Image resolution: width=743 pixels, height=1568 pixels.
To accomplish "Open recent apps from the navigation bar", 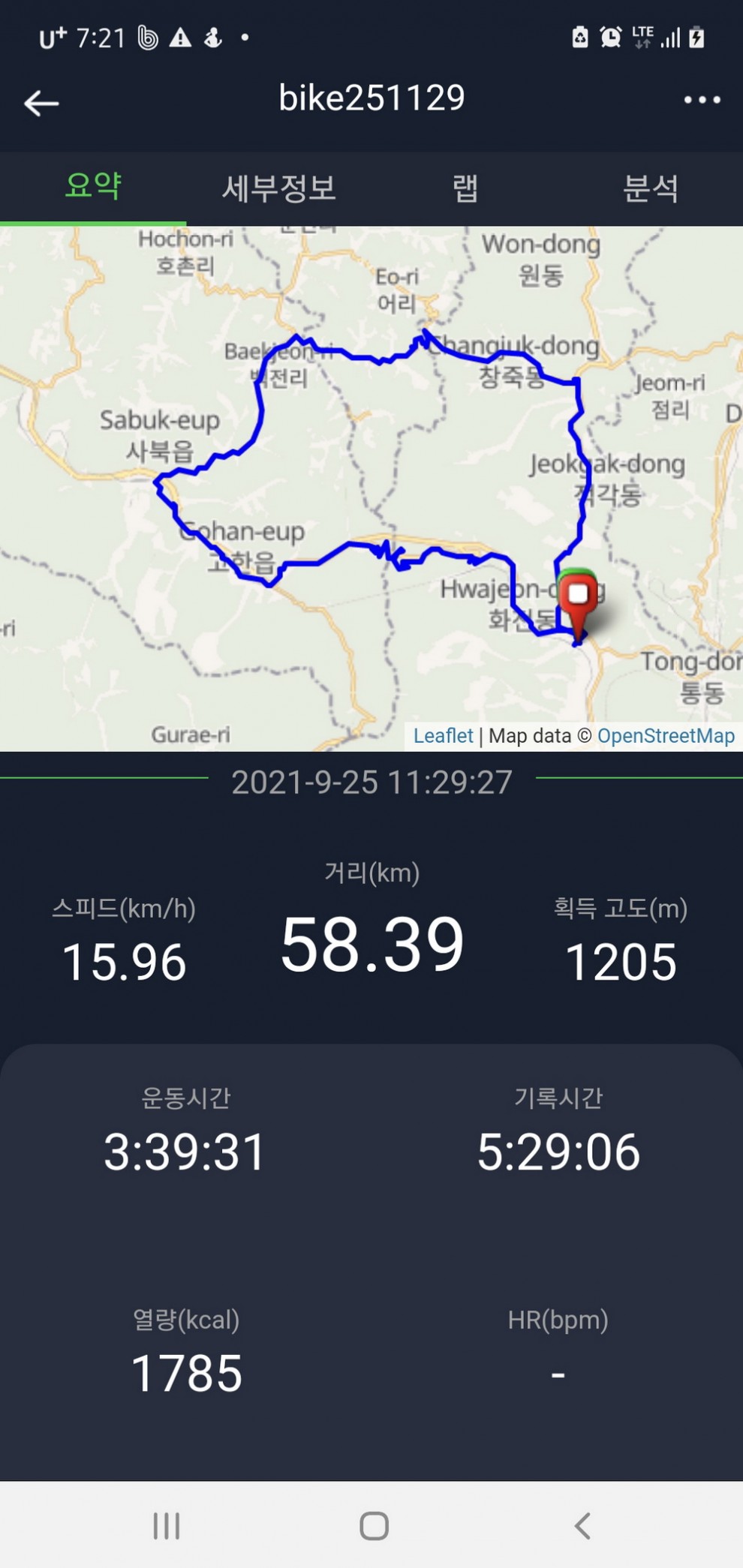I will pyautogui.click(x=167, y=1525).
